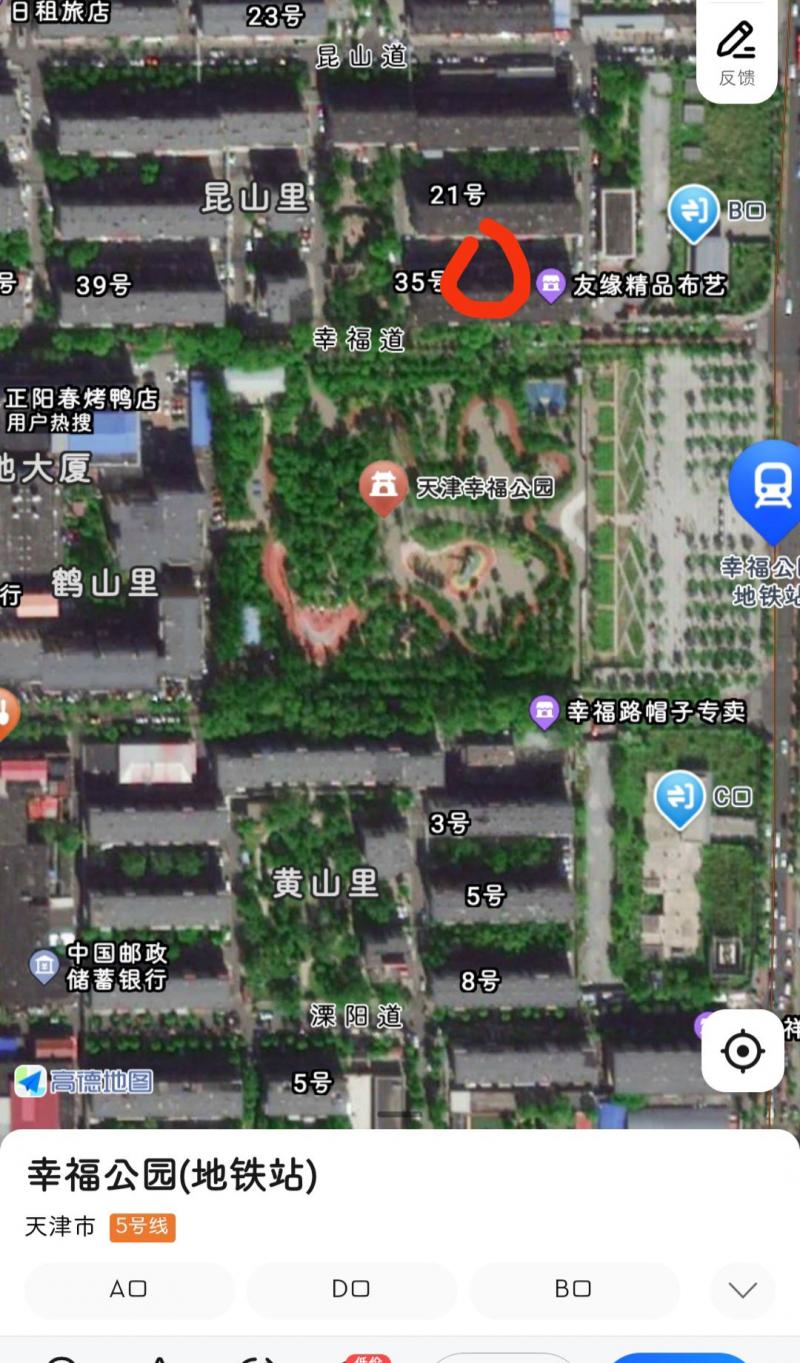Screen dimensions: 800x1363
Task: Select the 中国邮政储蓄银行 bank marker
Action: click(42, 963)
